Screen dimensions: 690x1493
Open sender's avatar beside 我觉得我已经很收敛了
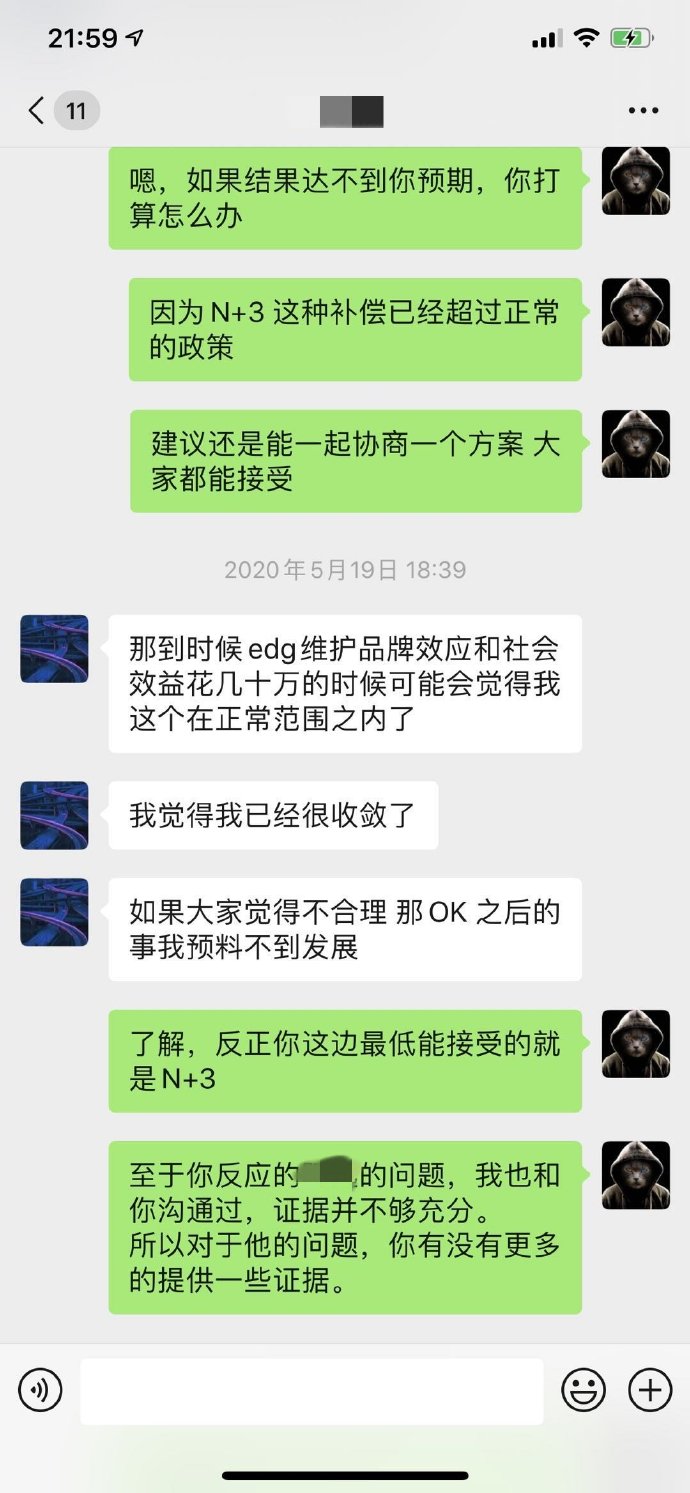[54, 815]
